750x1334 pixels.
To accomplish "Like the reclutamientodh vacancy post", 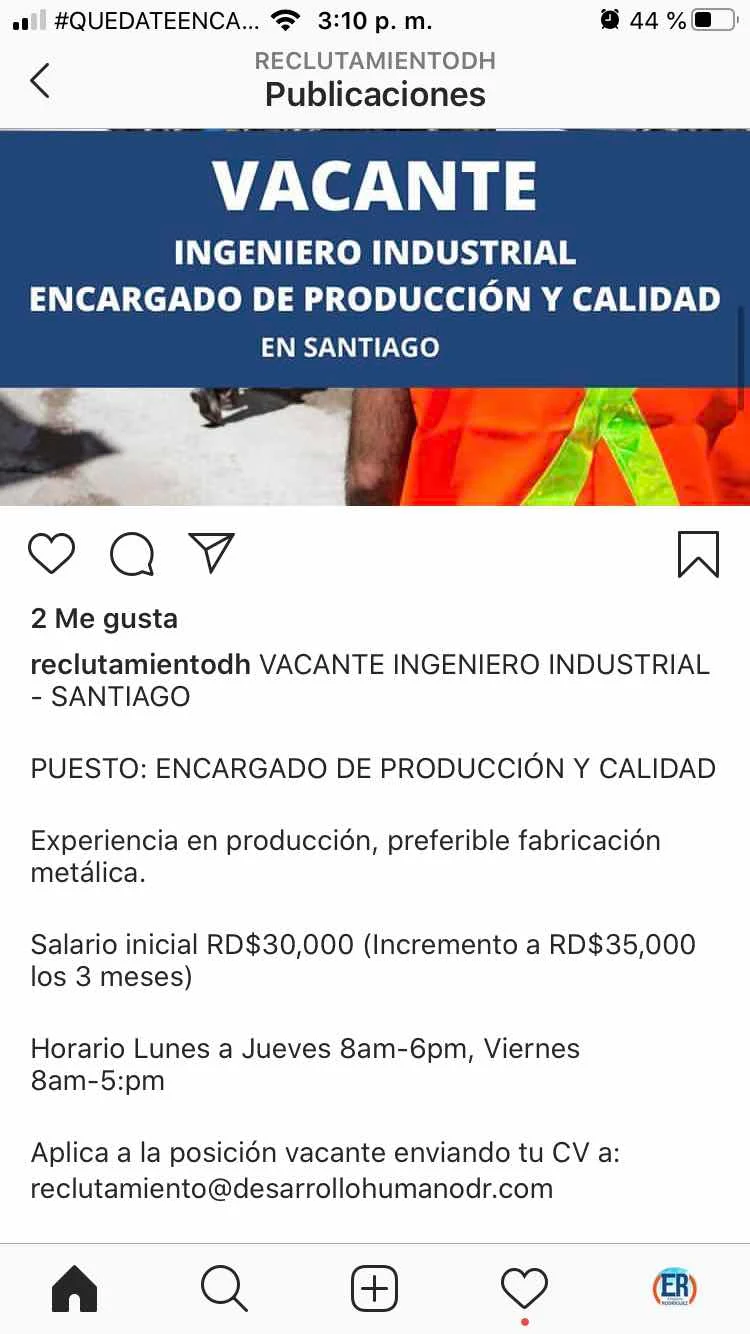I will pyautogui.click(x=51, y=553).
